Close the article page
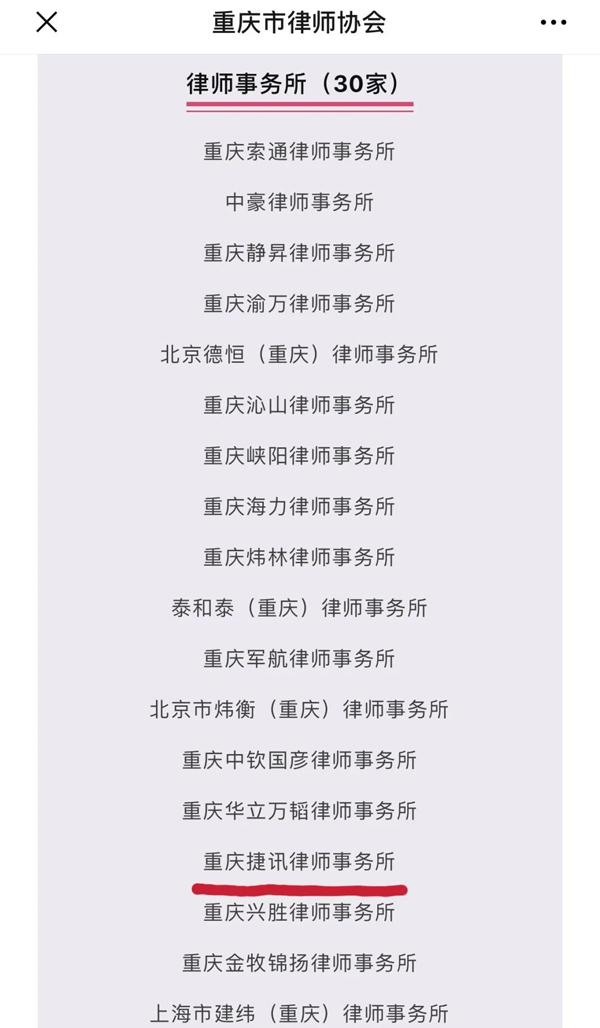Viewport: 600px width, 1028px height. tap(46, 23)
